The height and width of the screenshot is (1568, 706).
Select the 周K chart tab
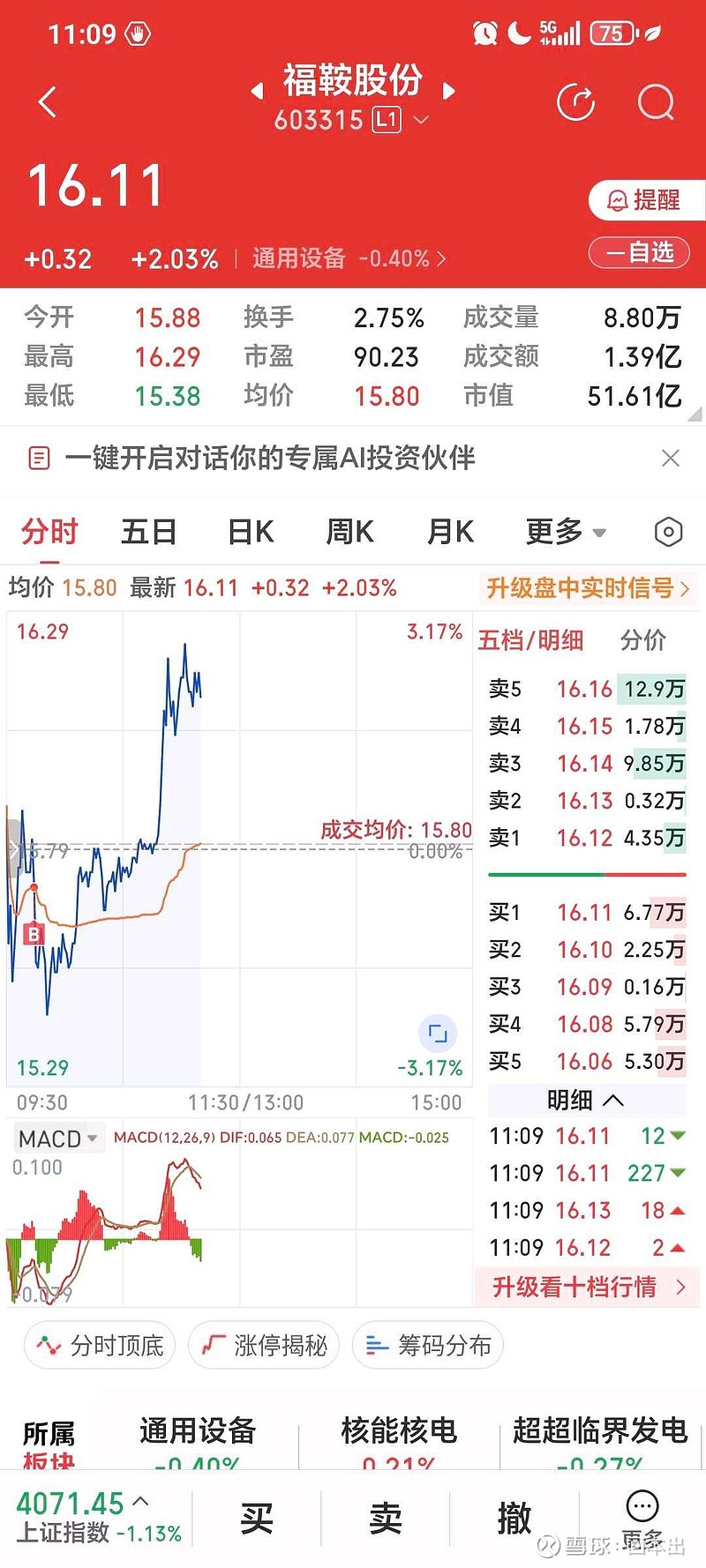(x=350, y=532)
